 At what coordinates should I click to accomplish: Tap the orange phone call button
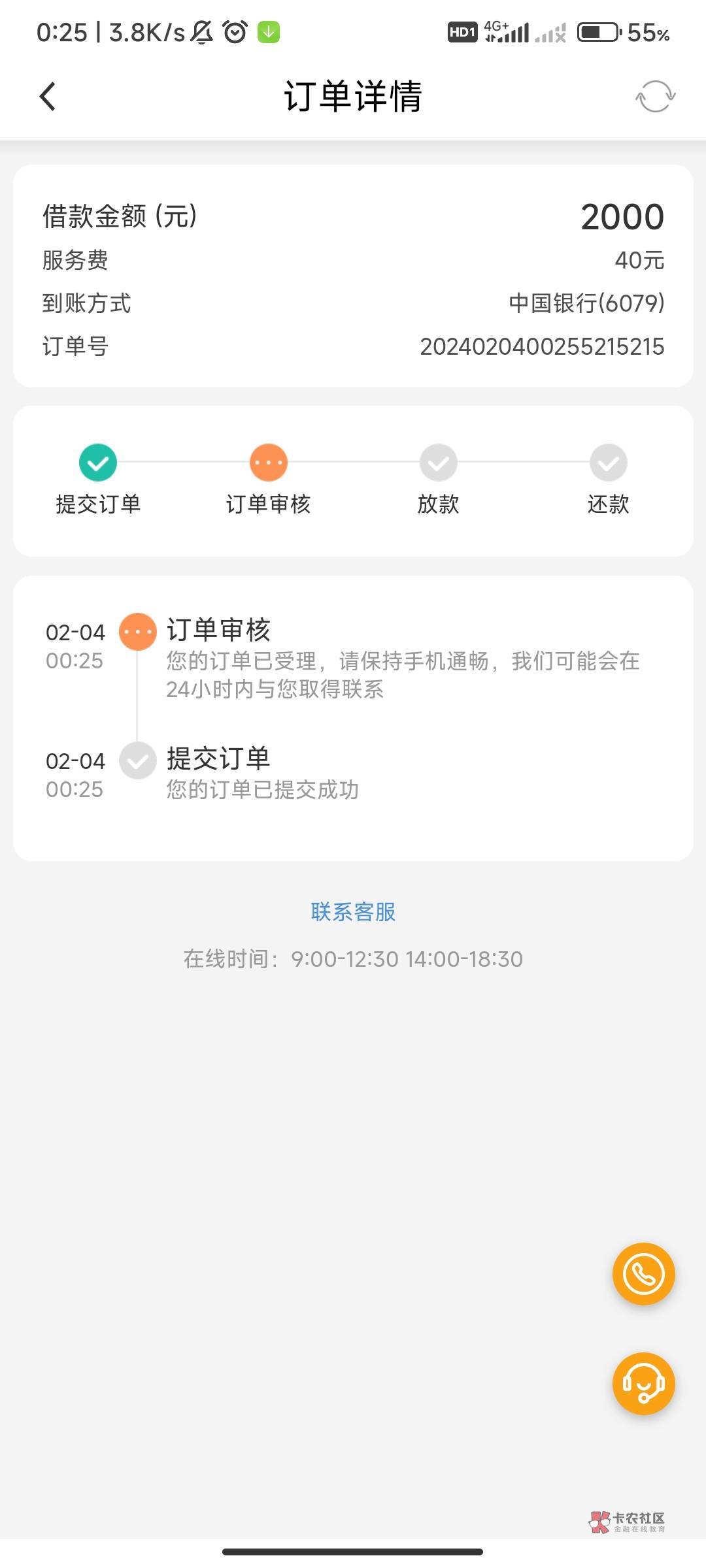coord(643,1273)
